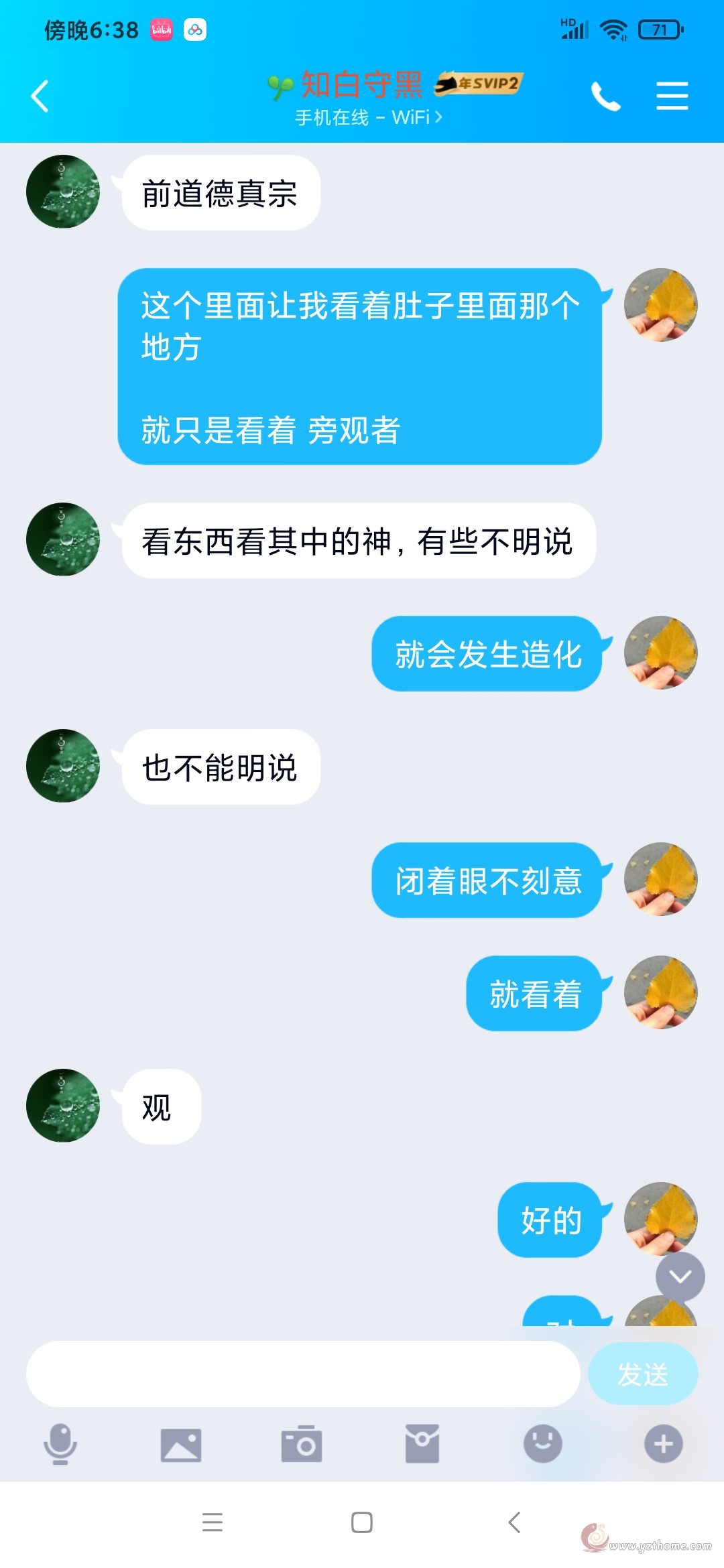
Task: Jump to latest messages with the down-arrow button
Action: [x=680, y=1277]
